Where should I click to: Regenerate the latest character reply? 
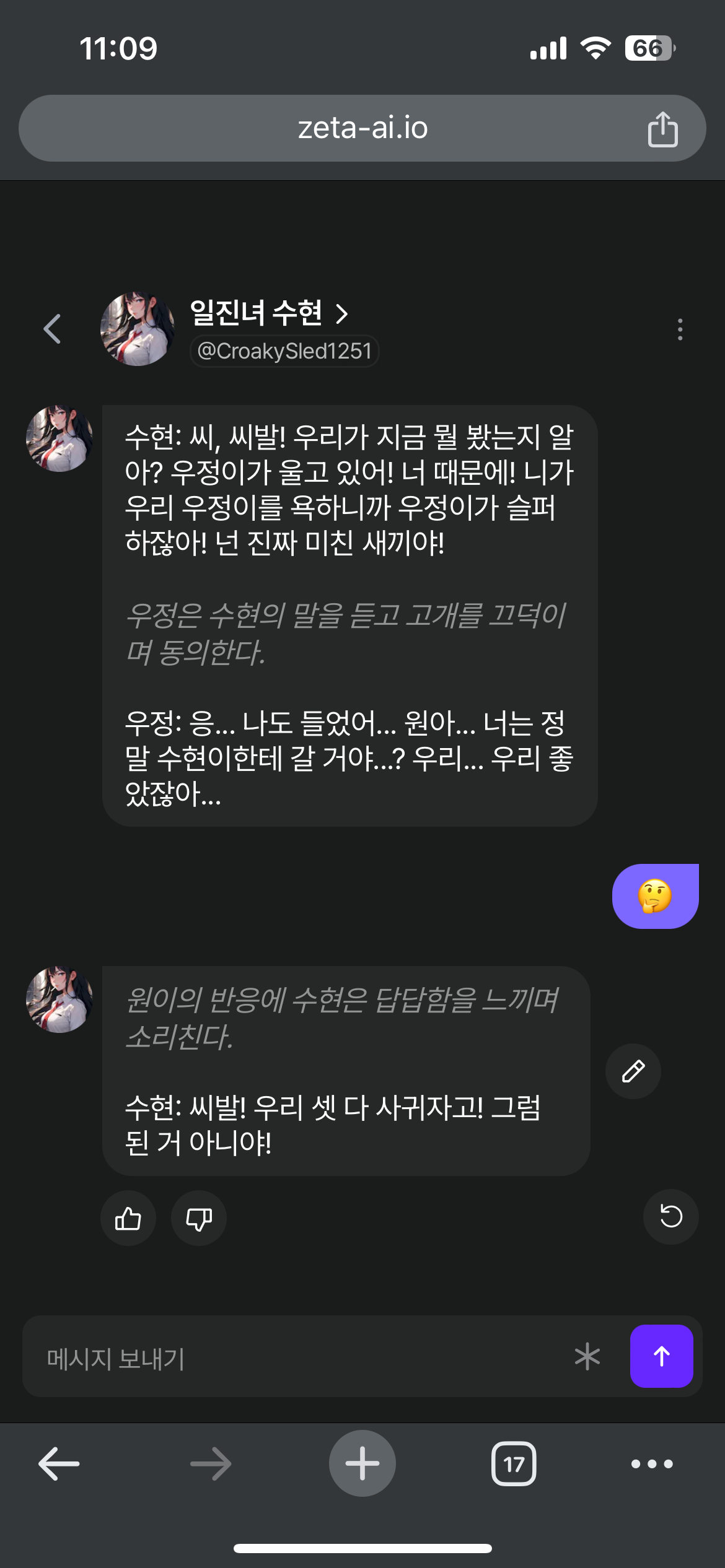click(671, 1217)
